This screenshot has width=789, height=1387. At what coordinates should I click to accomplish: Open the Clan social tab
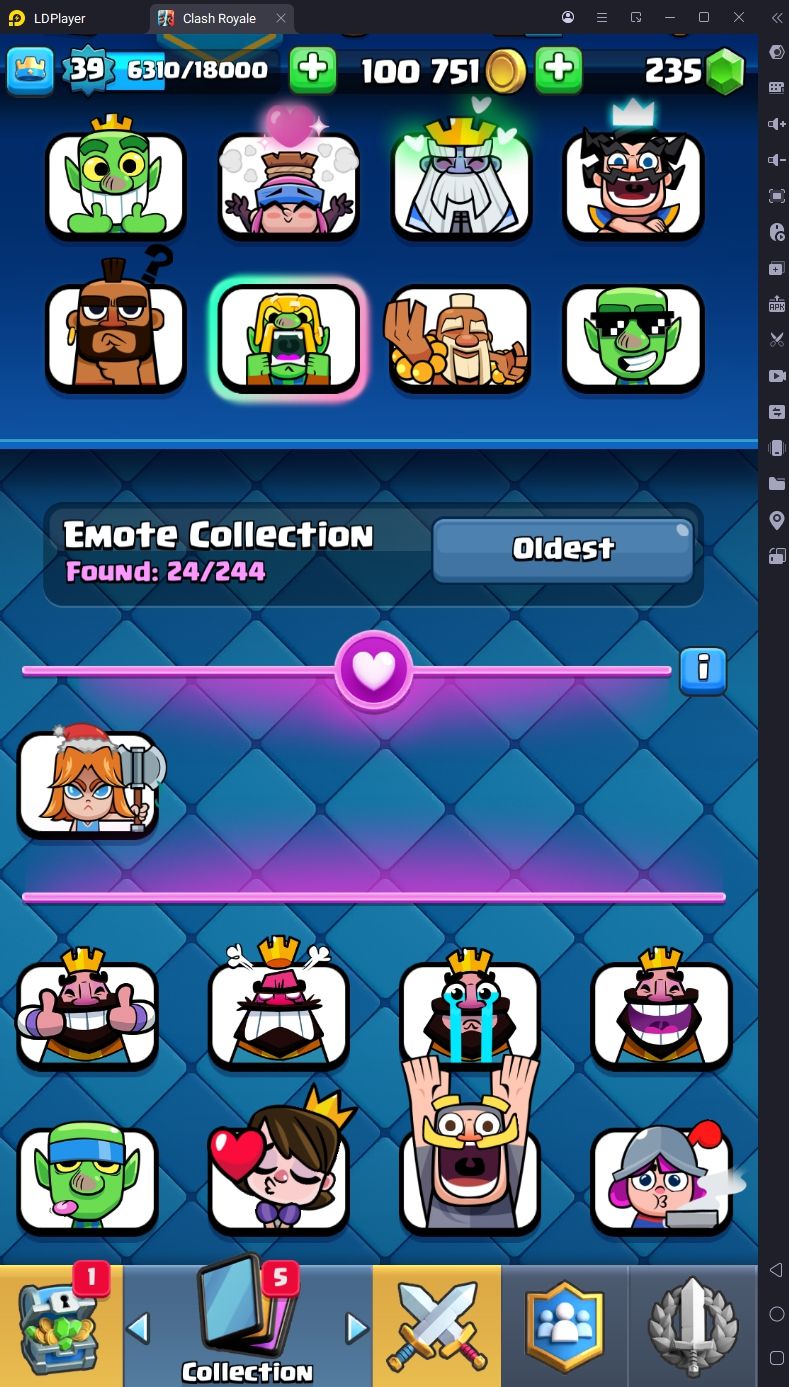point(565,1325)
